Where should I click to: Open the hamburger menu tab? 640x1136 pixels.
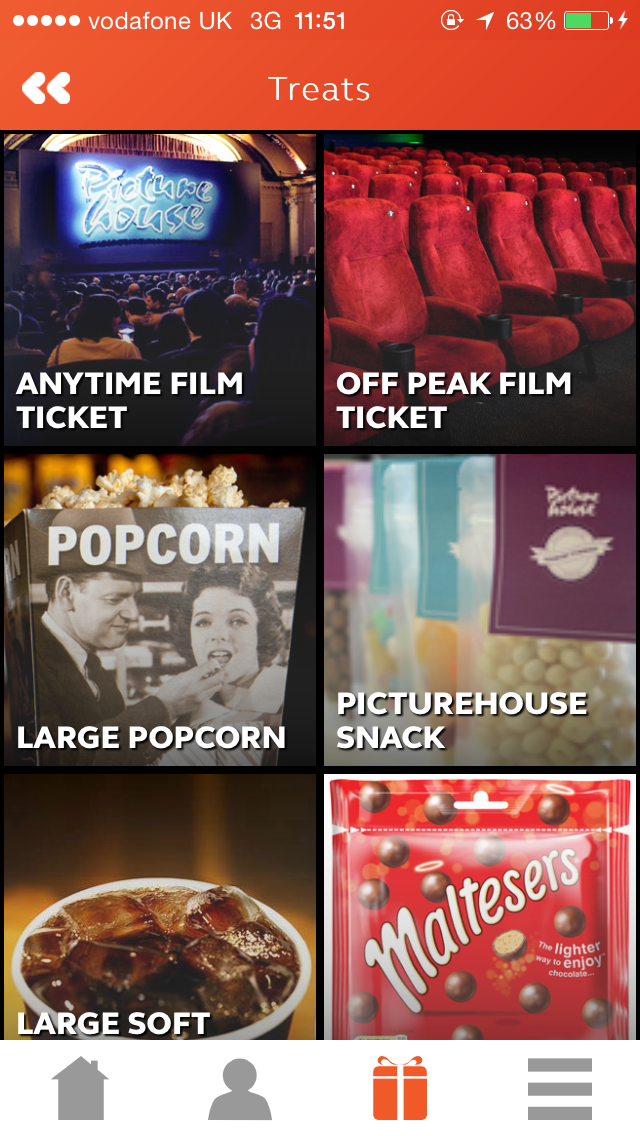(560, 1088)
